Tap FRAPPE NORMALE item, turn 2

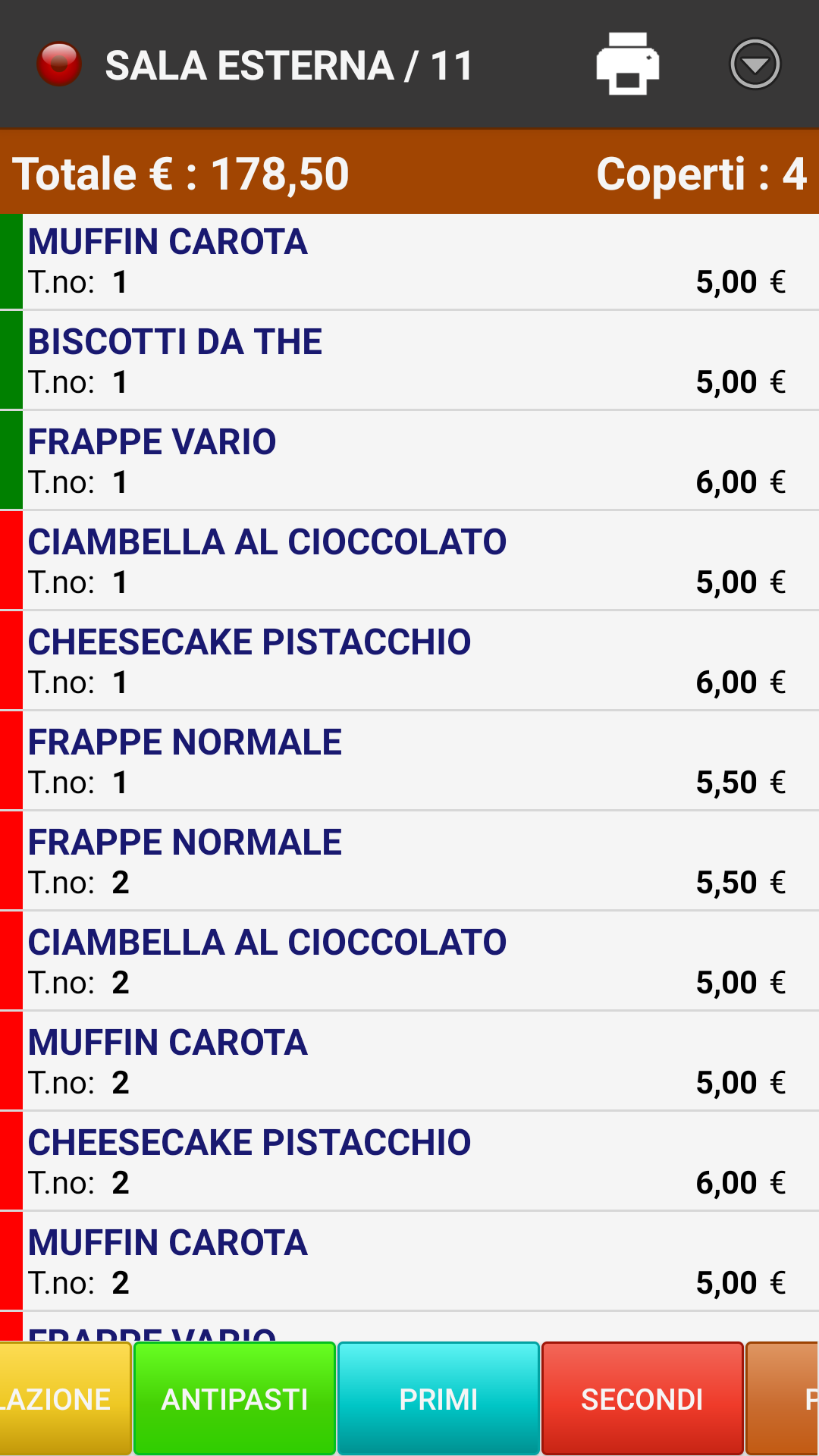tap(409, 861)
